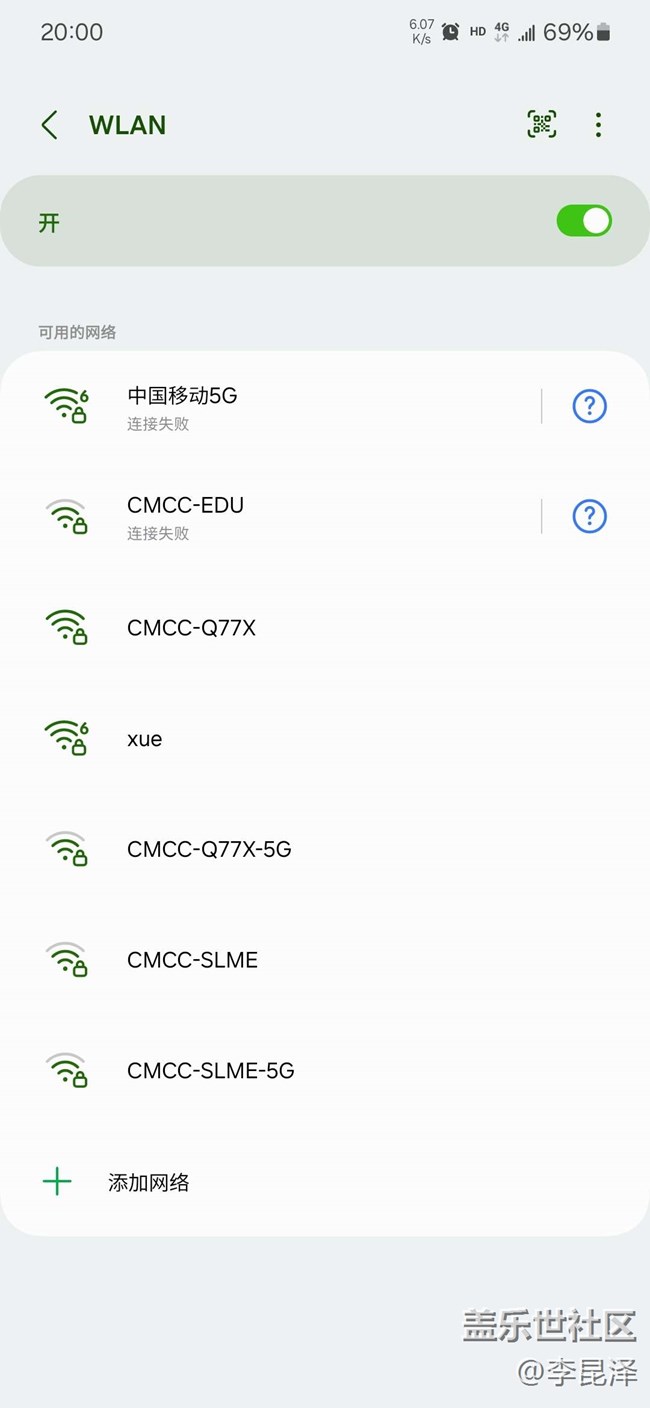This screenshot has width=650, height=1408.
Task: Turn off the WLAN switch
Action: coord(584,221)
